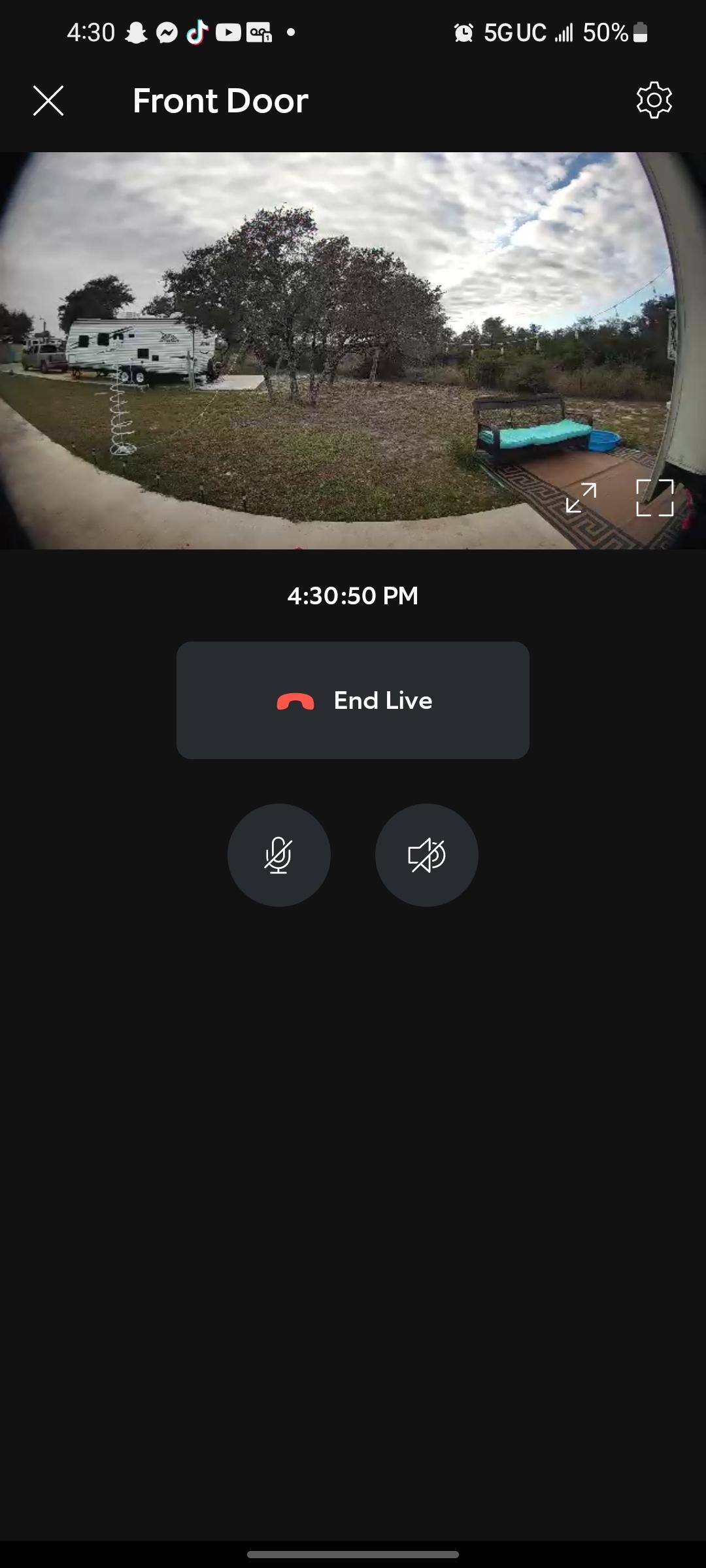706x1568 pixels.
Task: Expand video with diagonal arrows icon
Action: [580, 498]
